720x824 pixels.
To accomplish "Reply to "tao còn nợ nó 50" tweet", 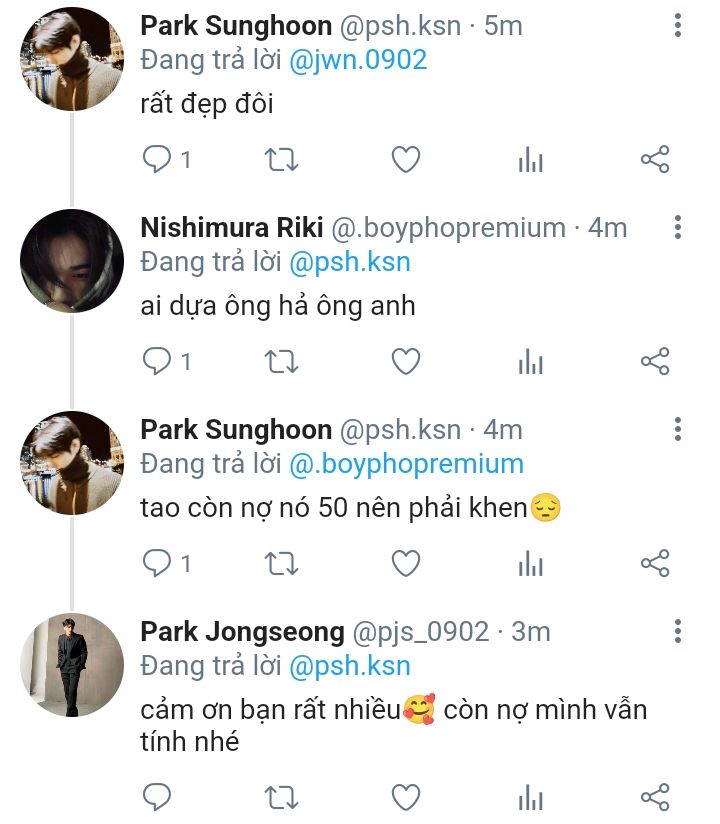I will coord(157,564).
